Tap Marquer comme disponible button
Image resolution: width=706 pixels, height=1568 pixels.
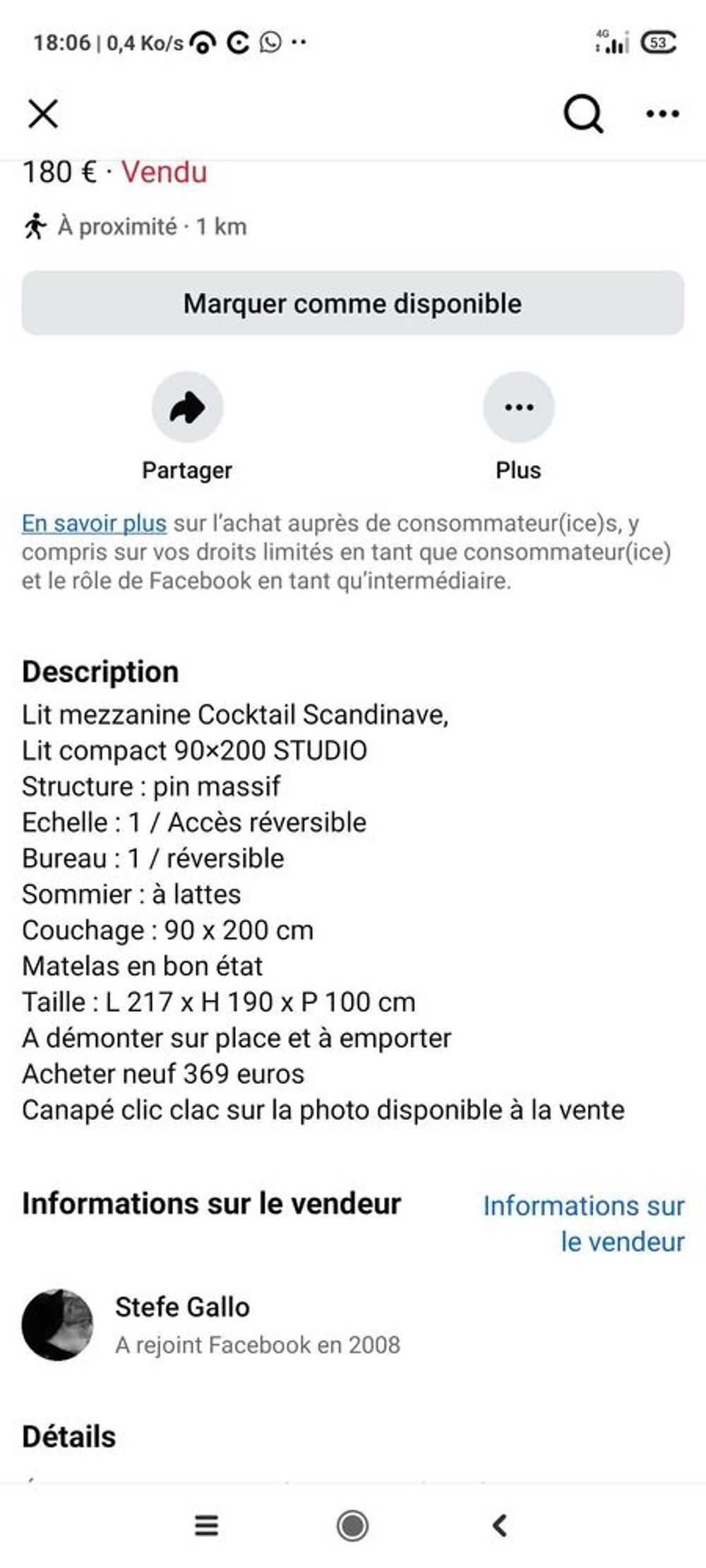(x=352, y=303)
